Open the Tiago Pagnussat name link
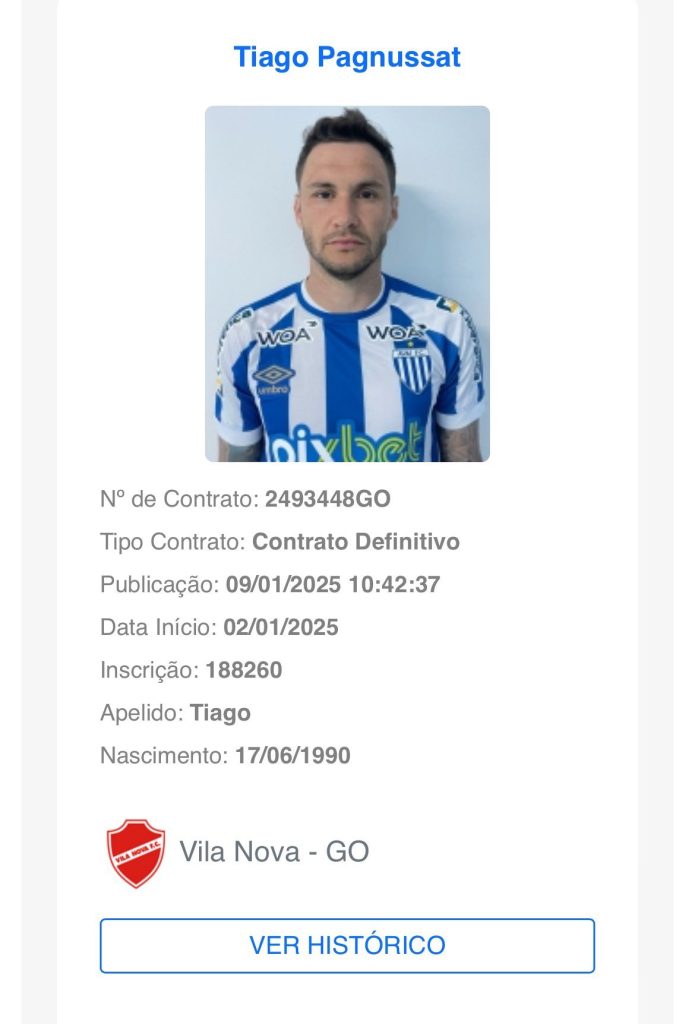695x1024 pixels. (347, 57)
